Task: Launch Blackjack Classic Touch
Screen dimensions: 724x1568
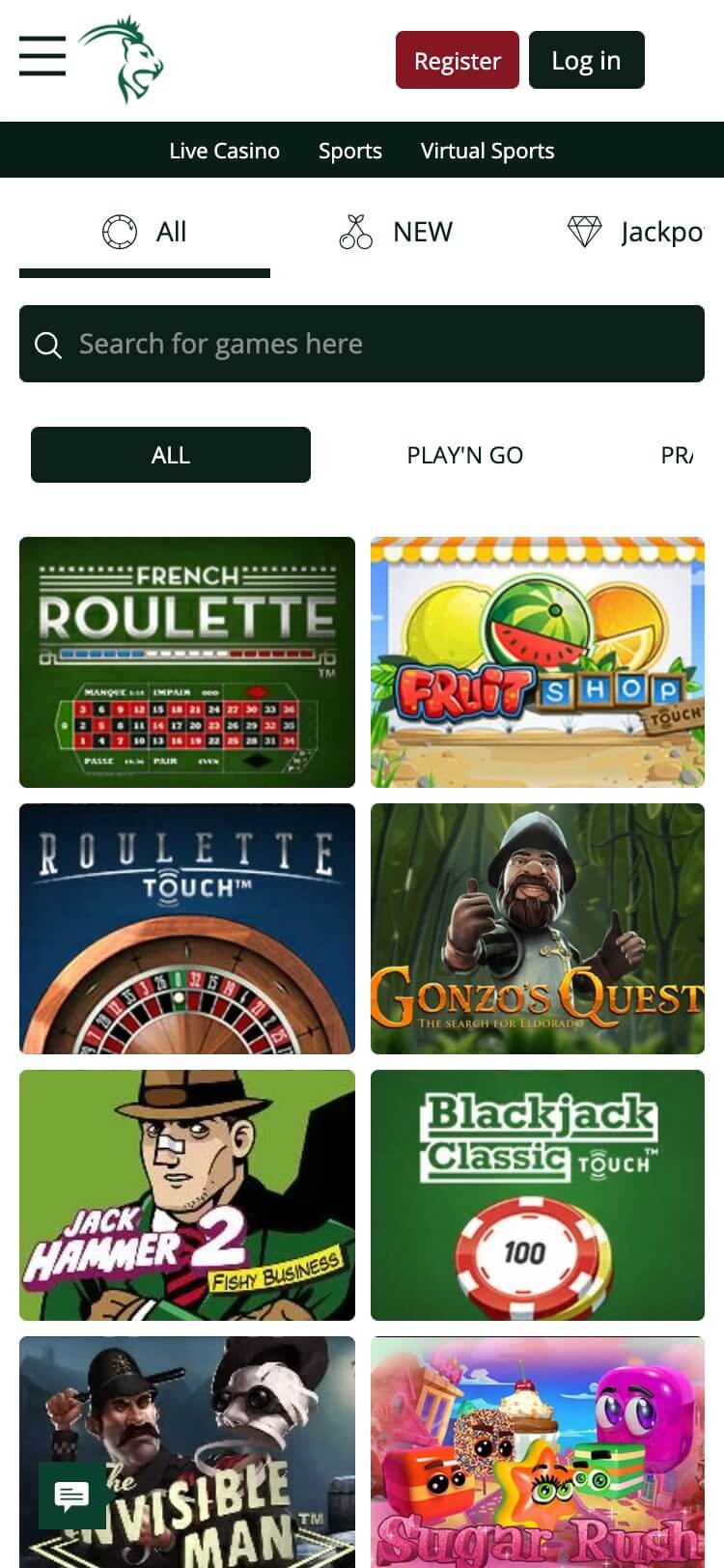Action: click(538, 1195)
